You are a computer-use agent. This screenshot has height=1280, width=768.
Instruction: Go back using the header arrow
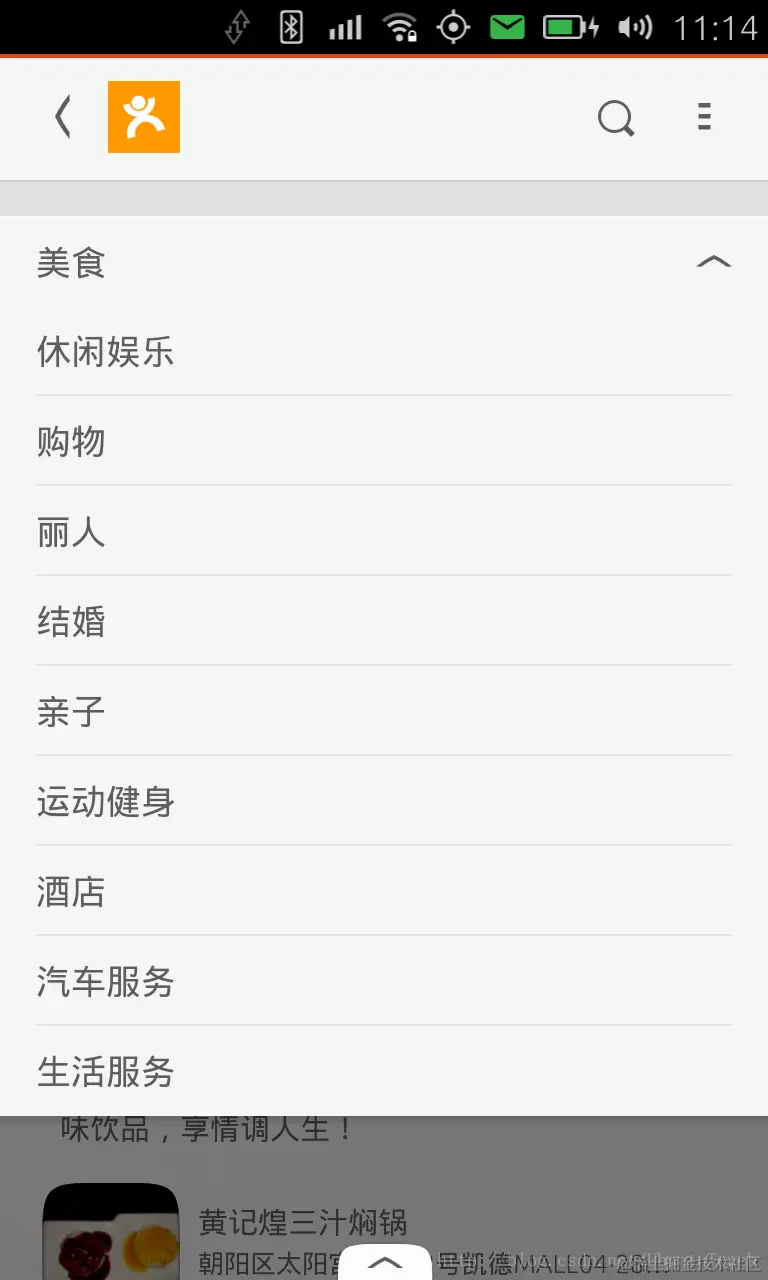63,117
